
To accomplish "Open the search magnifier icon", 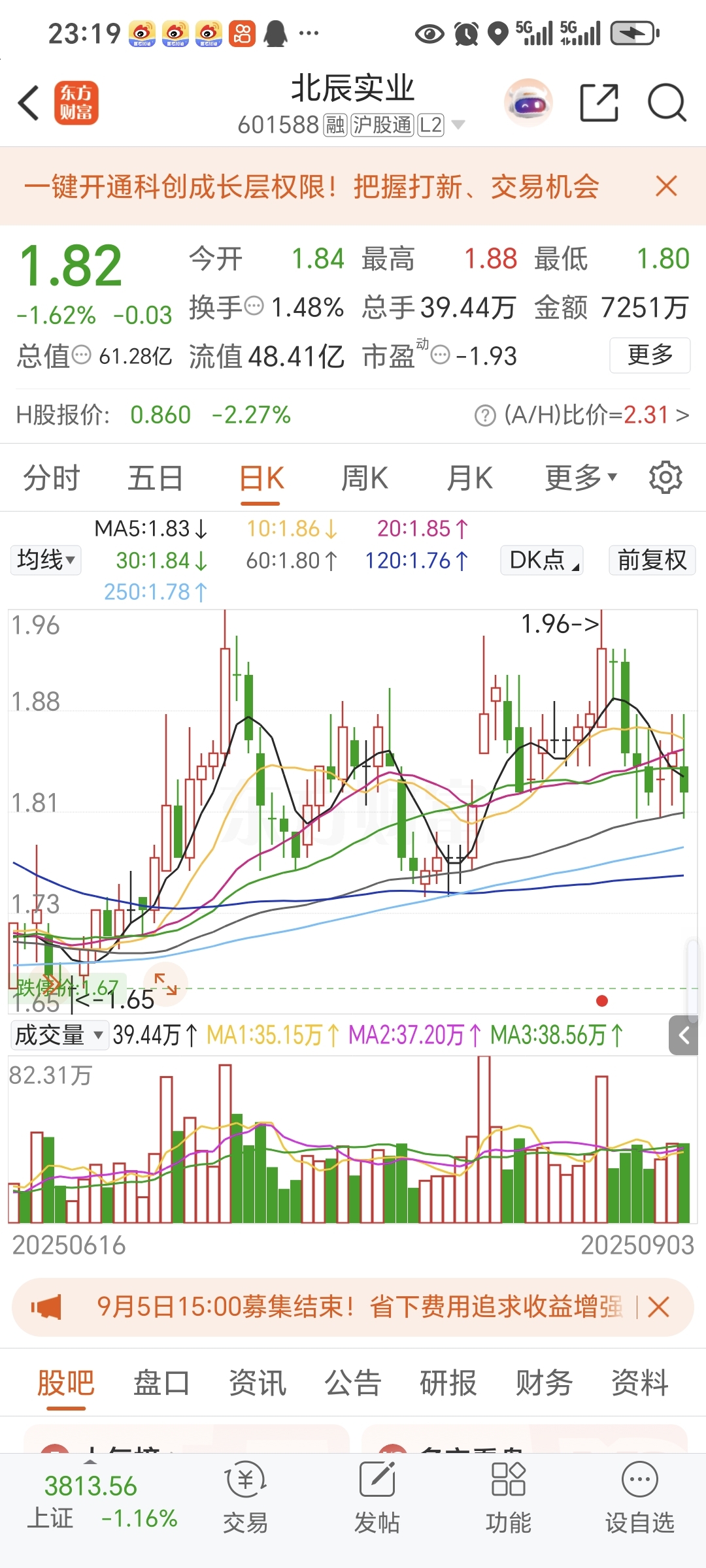I will (667, 103).
